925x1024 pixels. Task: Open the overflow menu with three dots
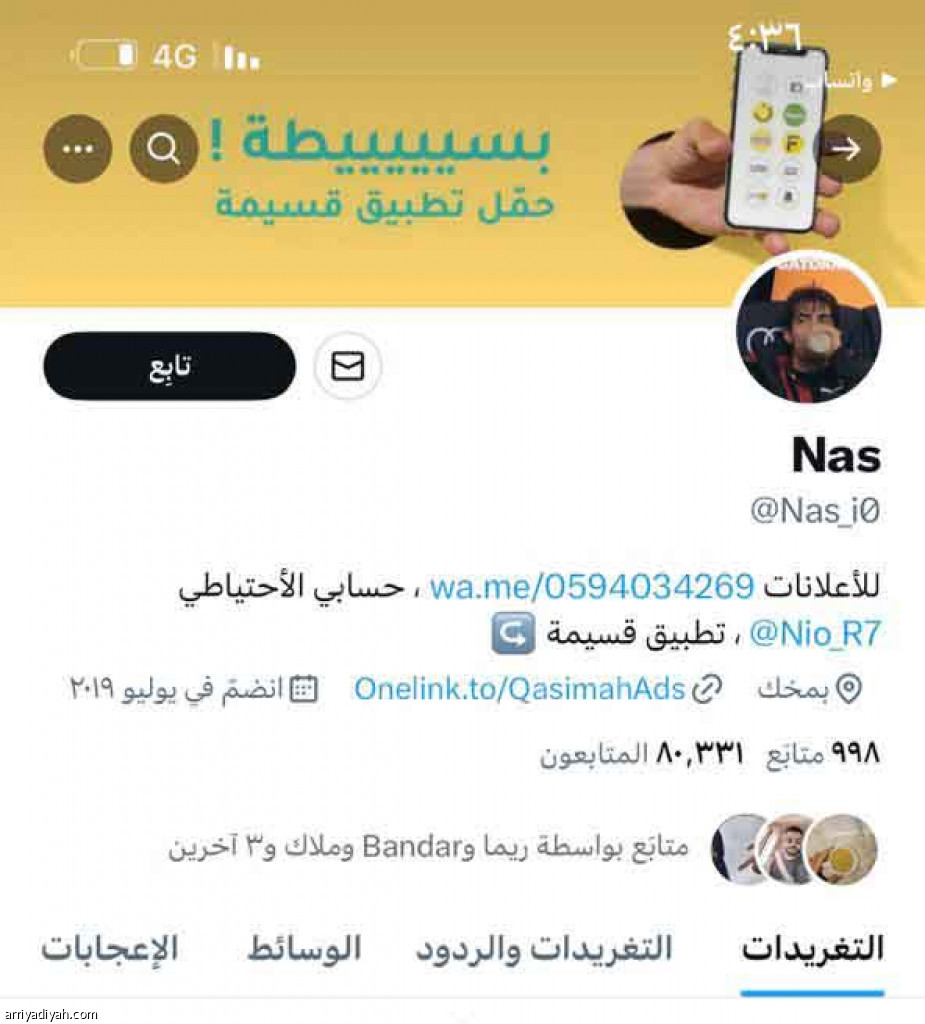[x=77, y=149]
